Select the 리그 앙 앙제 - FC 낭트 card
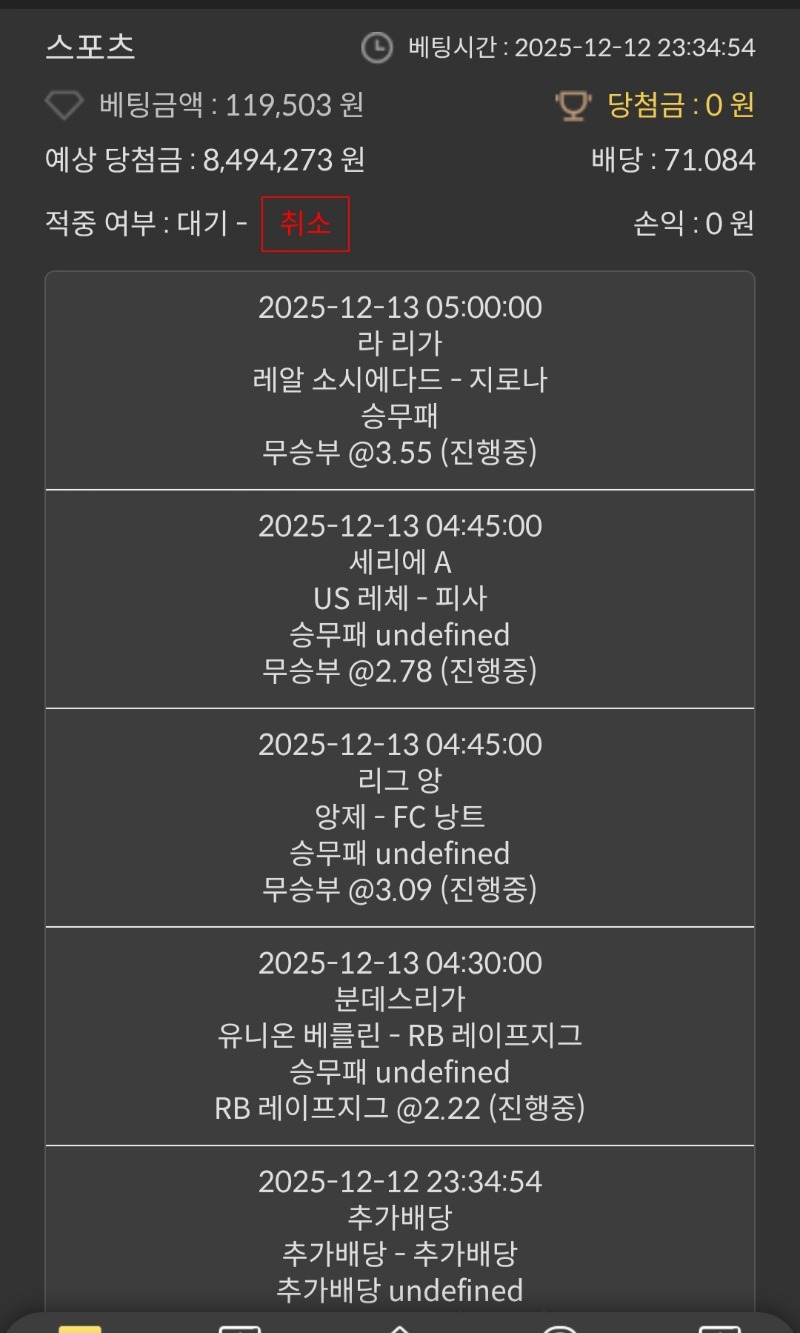 (x=400, y=817)
